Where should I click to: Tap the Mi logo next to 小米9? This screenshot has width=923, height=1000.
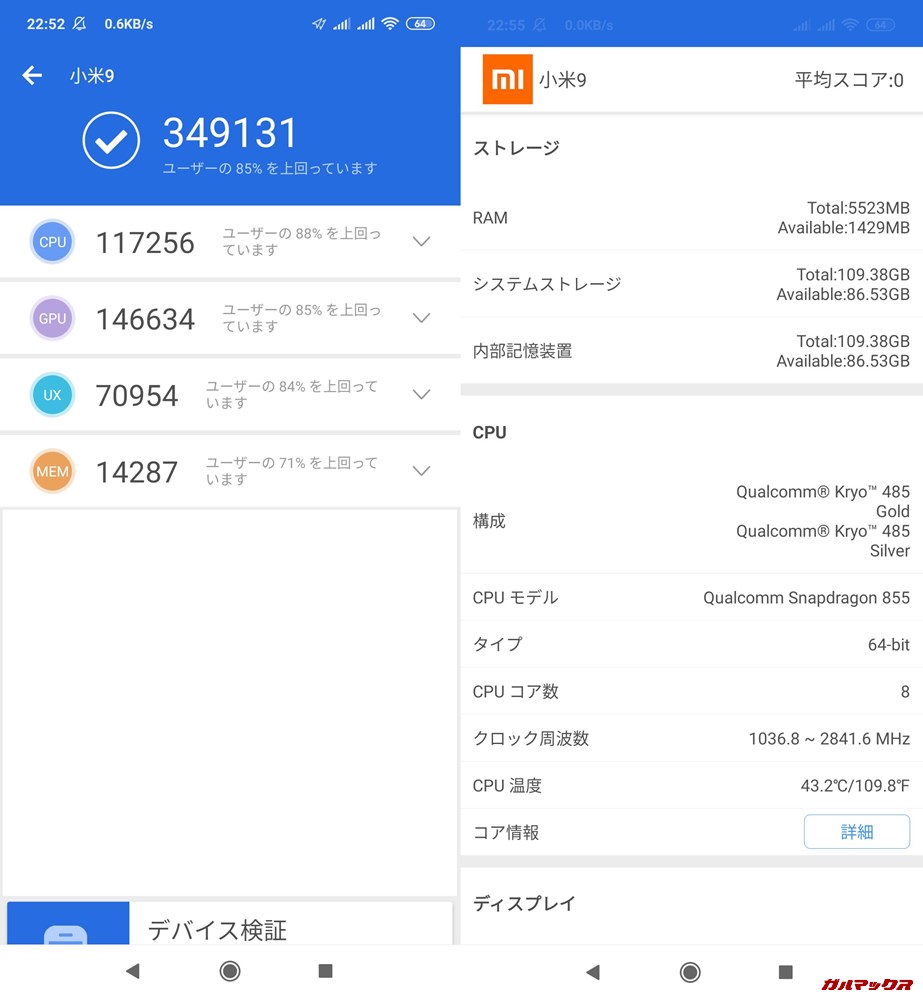tap(507, 79)
